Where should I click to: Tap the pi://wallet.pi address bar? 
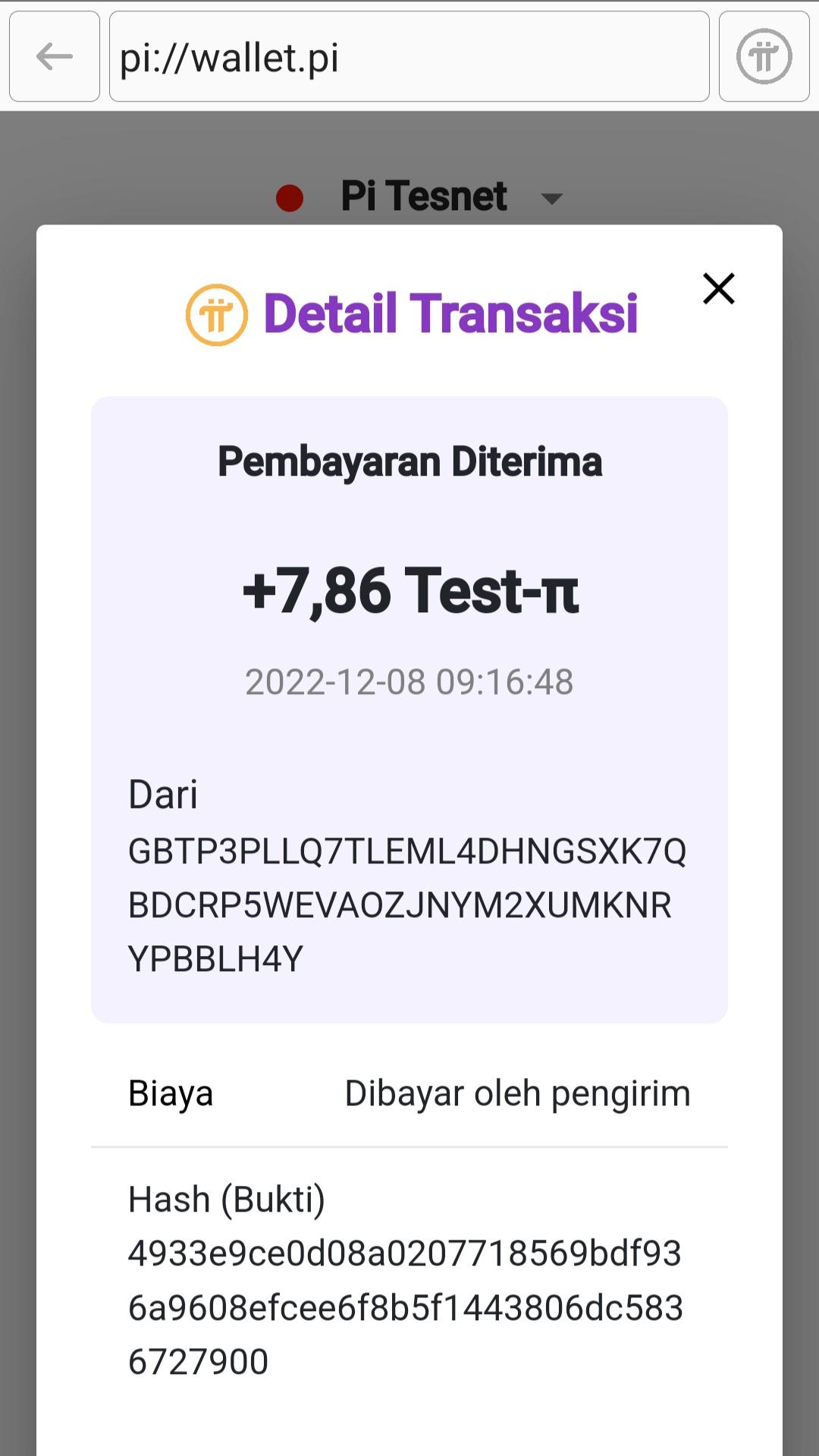point(409,57)
